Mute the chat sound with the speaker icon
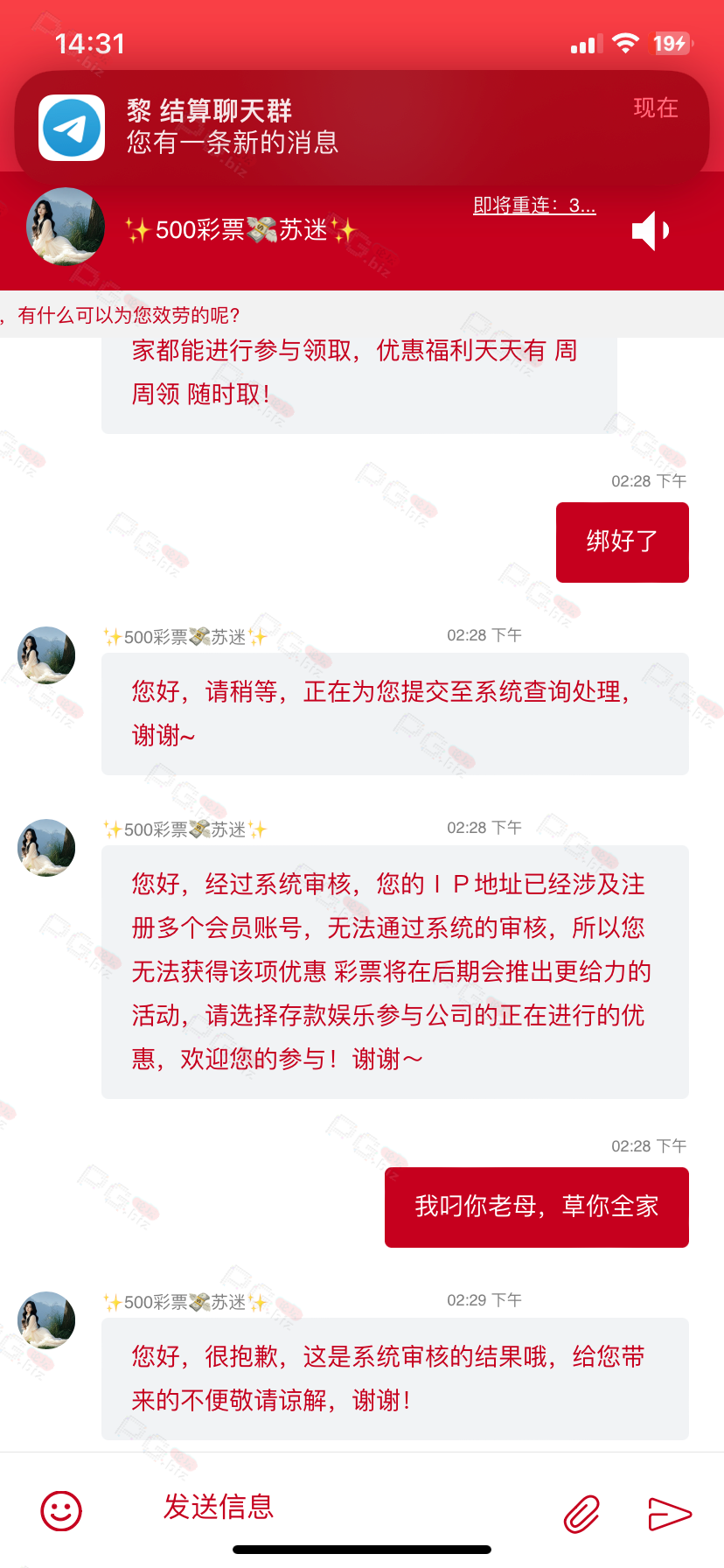The height and width of the screenshot is (1568, 724). [x=651, y=230]
